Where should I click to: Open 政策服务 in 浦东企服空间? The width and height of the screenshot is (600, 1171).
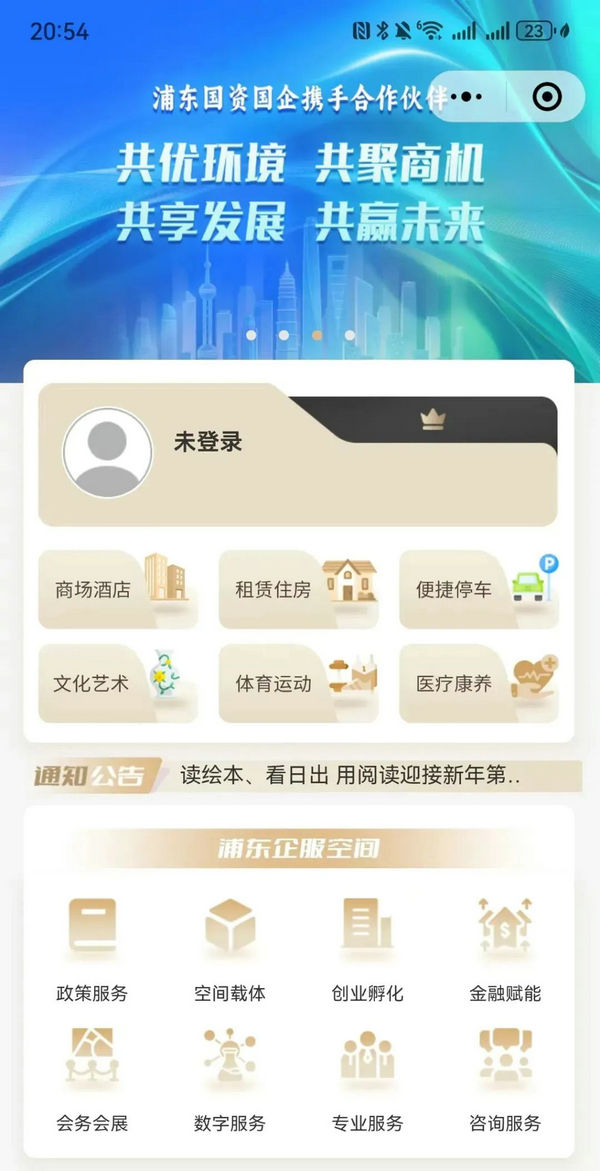(x=92, y=948)
